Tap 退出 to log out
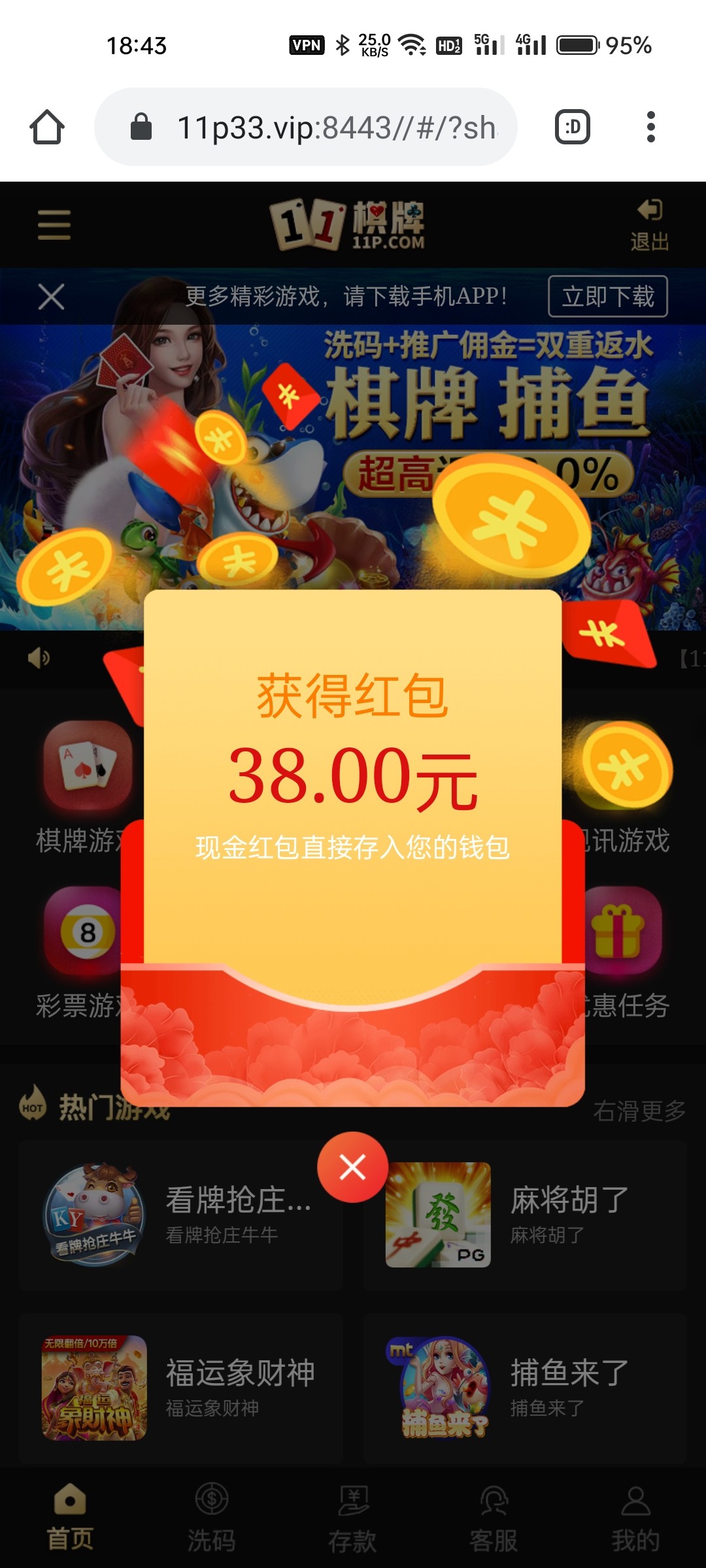The image size is (706, 1568). (x=649, y=225)
